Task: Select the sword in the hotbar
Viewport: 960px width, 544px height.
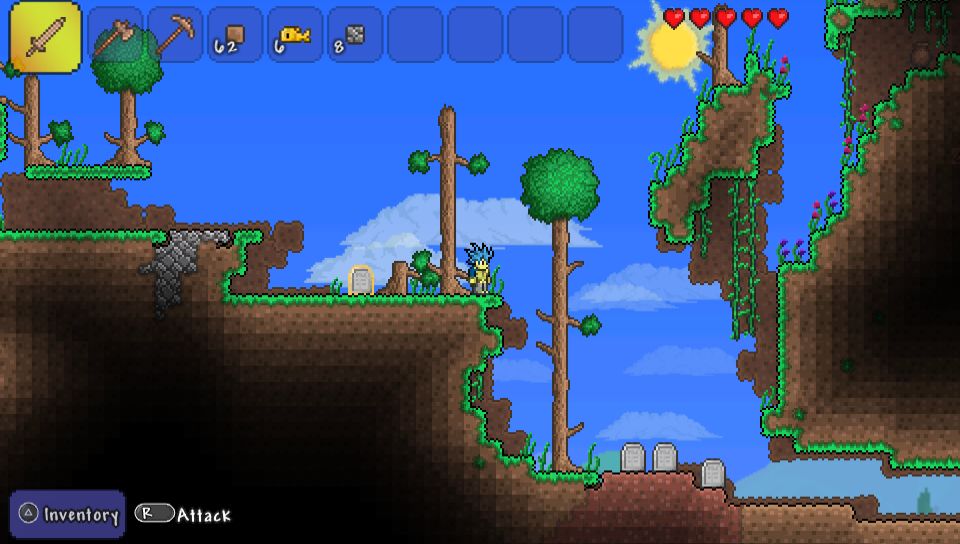Action: tap(45, 37)
